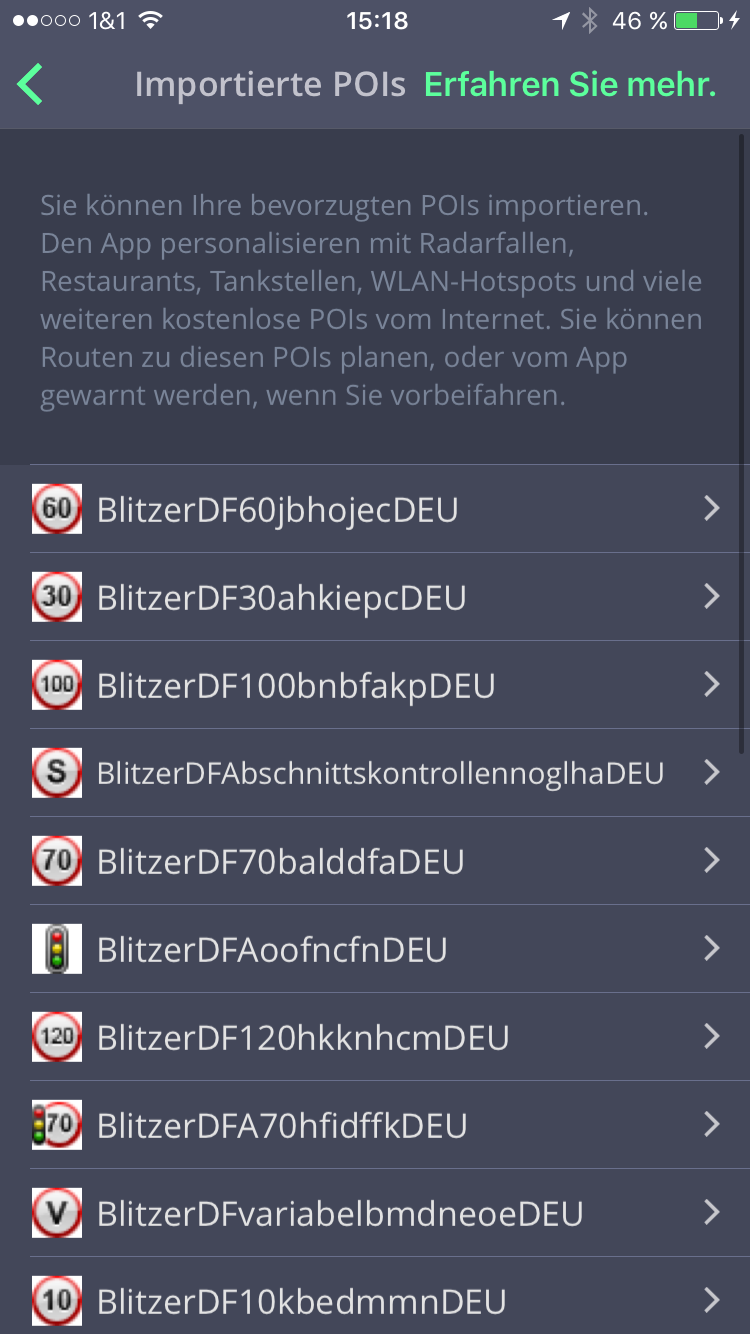Viewport: 750px width, 1334px height.
Task: Open the 'Erfahren Sie mehr.' link
Action: [570, 85]
